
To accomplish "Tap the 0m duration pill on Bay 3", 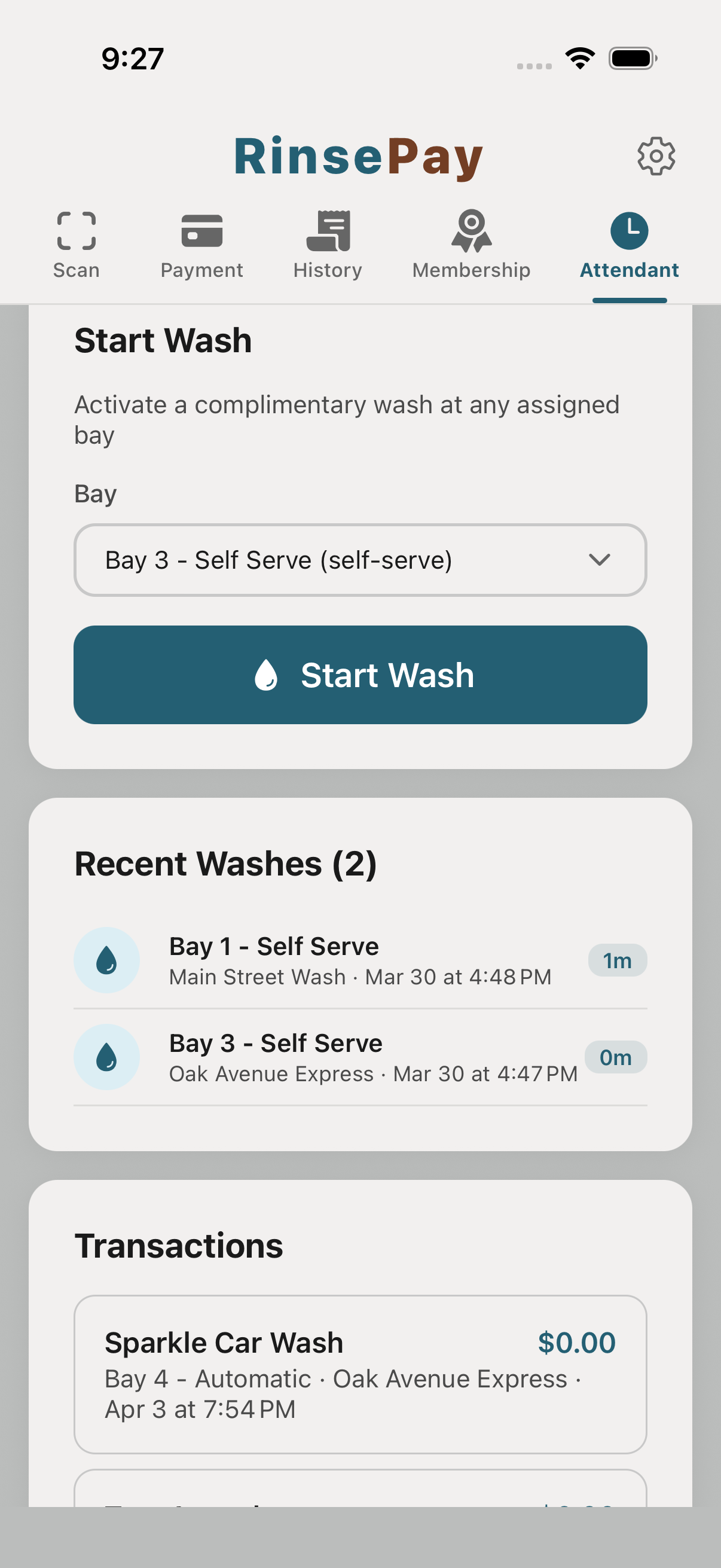I will (616, 1057).
